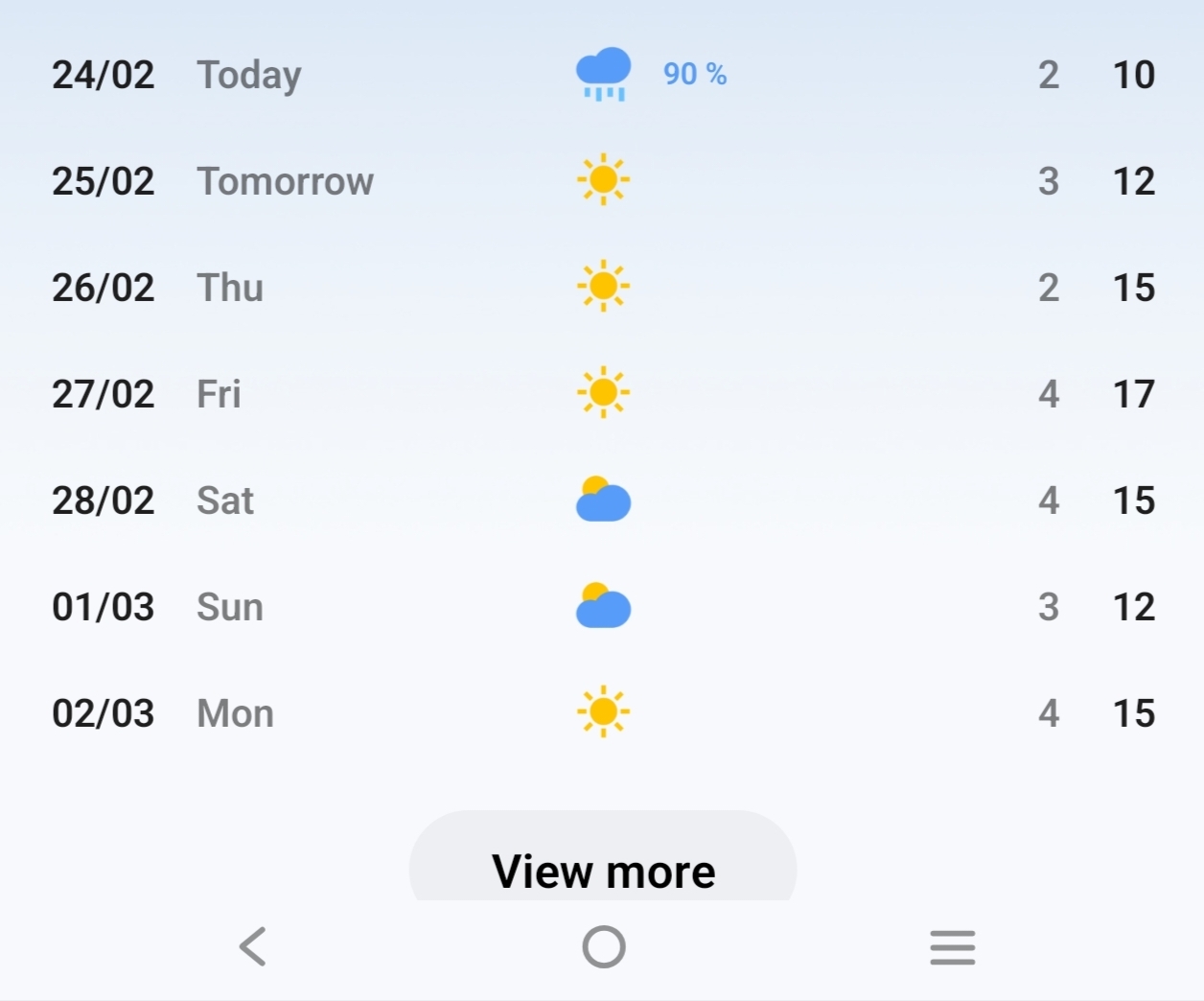
Task: Select the Mon 02/03 forecast
Action: [x=602, y=713]
